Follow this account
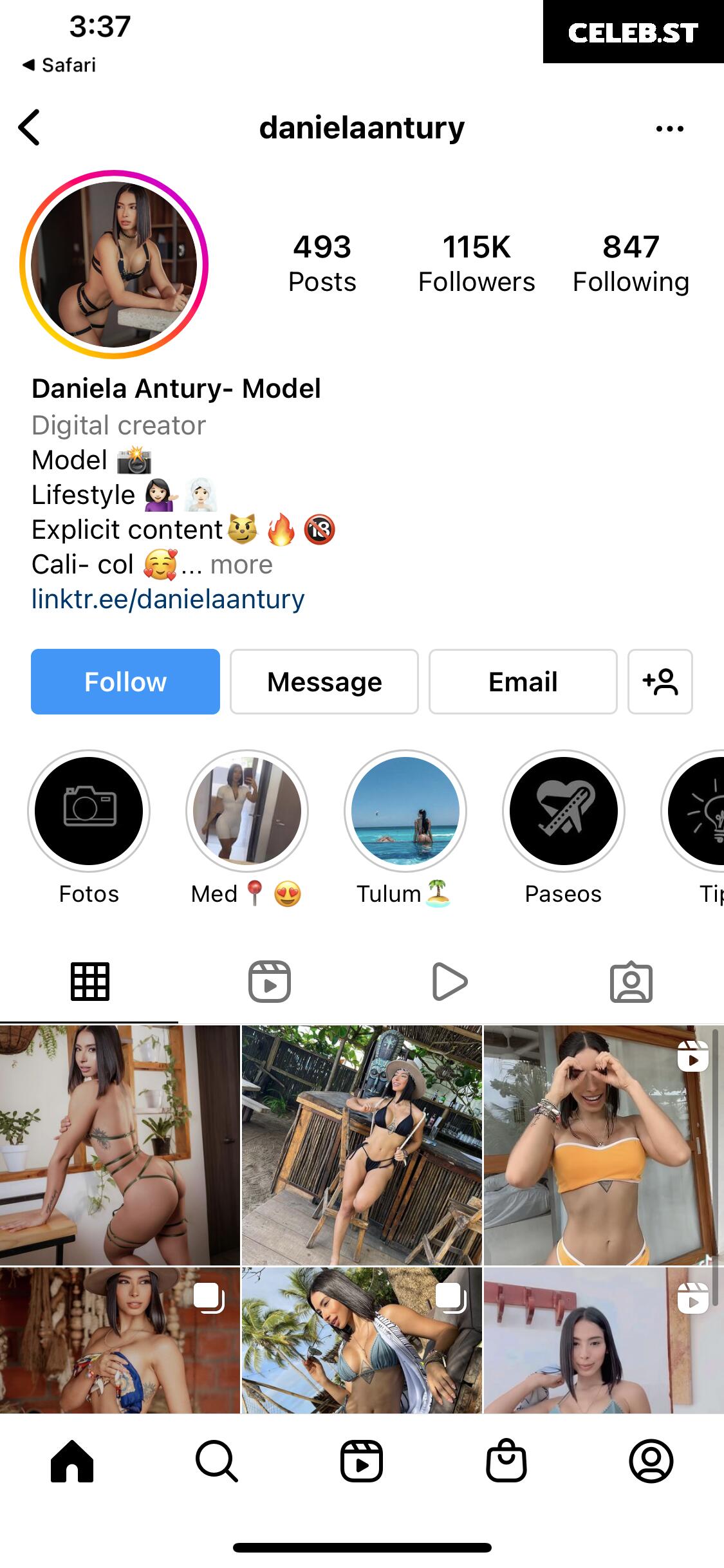Image resolution: width=724 pixels, height=1568 pixels. (125, 682)
